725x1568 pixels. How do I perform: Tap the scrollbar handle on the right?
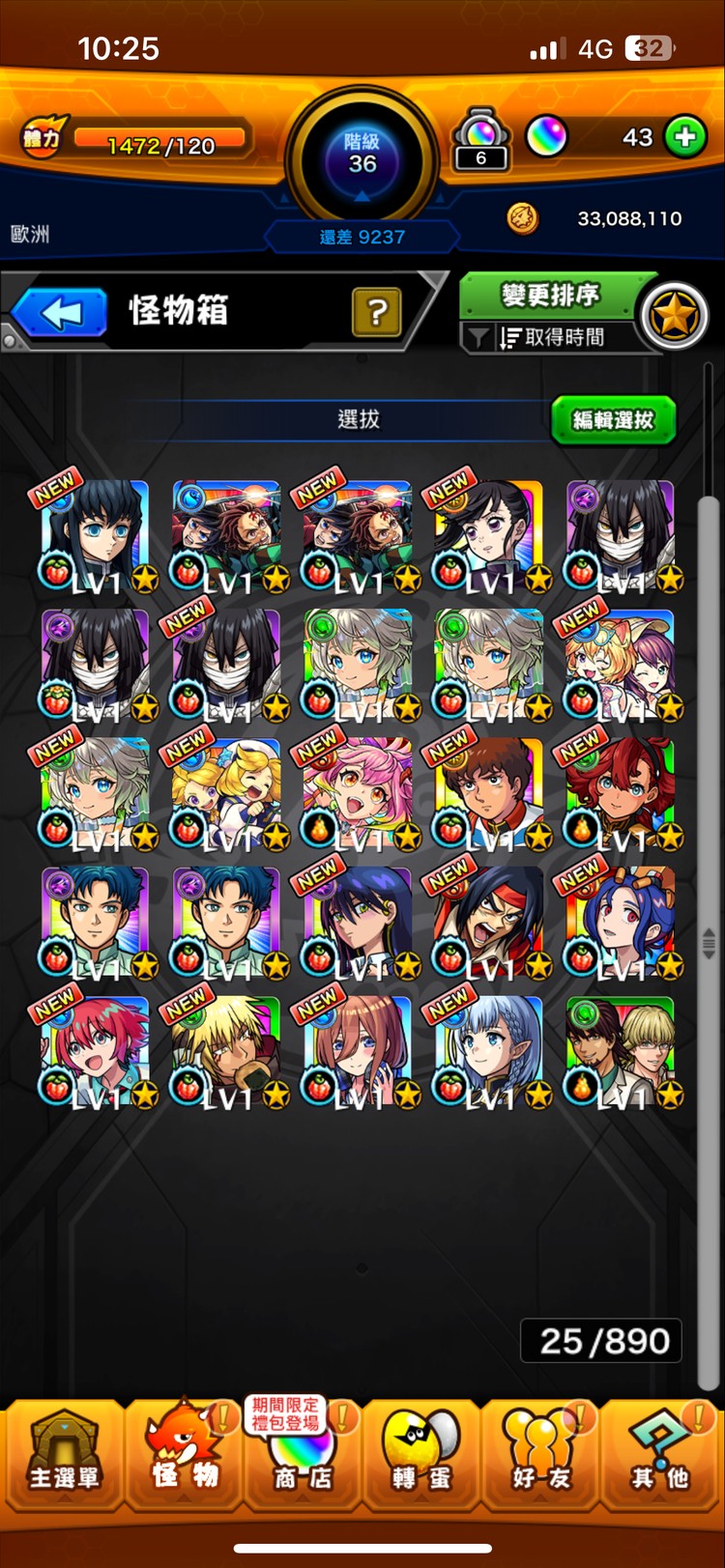[x=710, y=942]
